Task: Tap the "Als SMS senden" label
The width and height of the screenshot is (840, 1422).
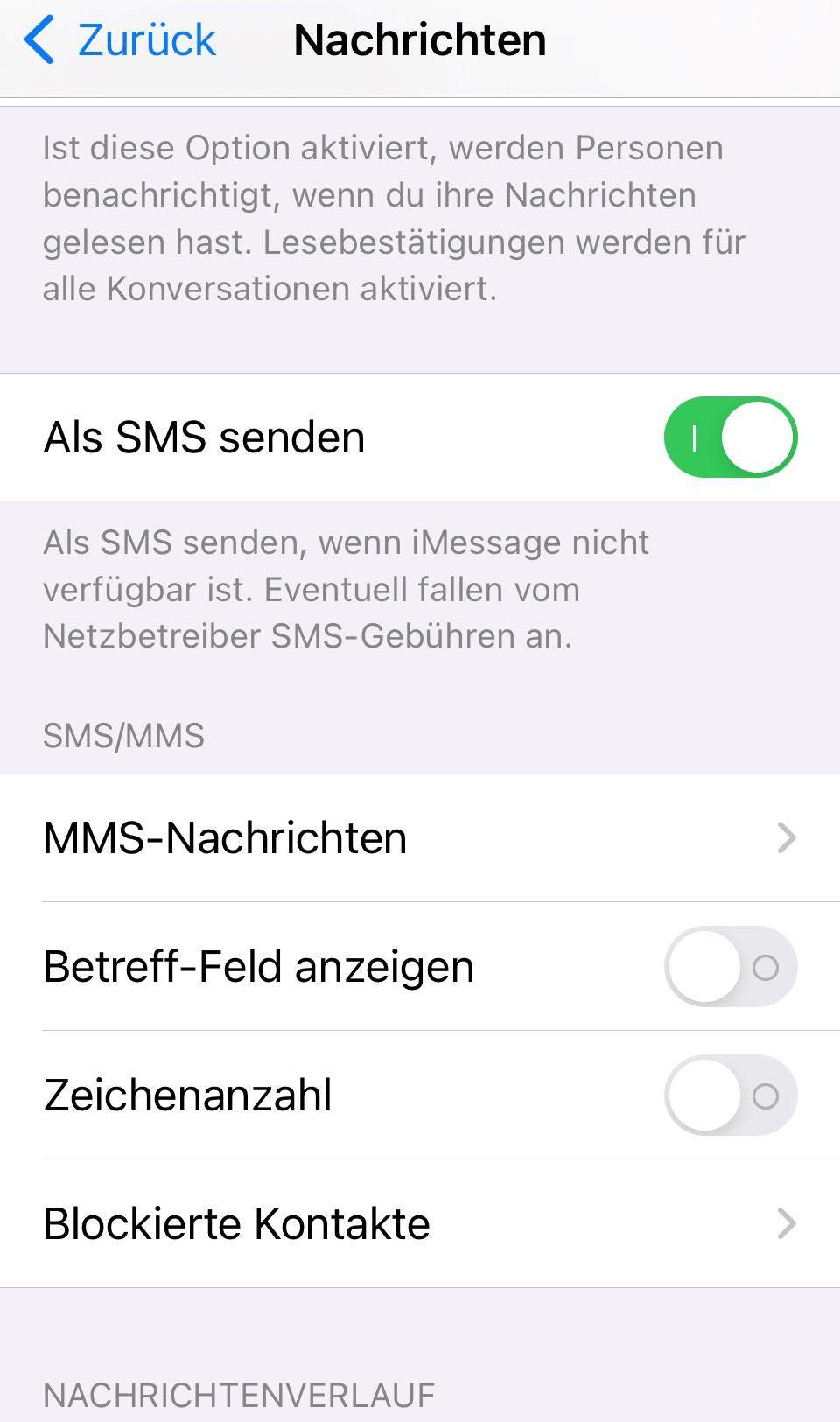Action: pyautogui.click(x=204, y=437)
